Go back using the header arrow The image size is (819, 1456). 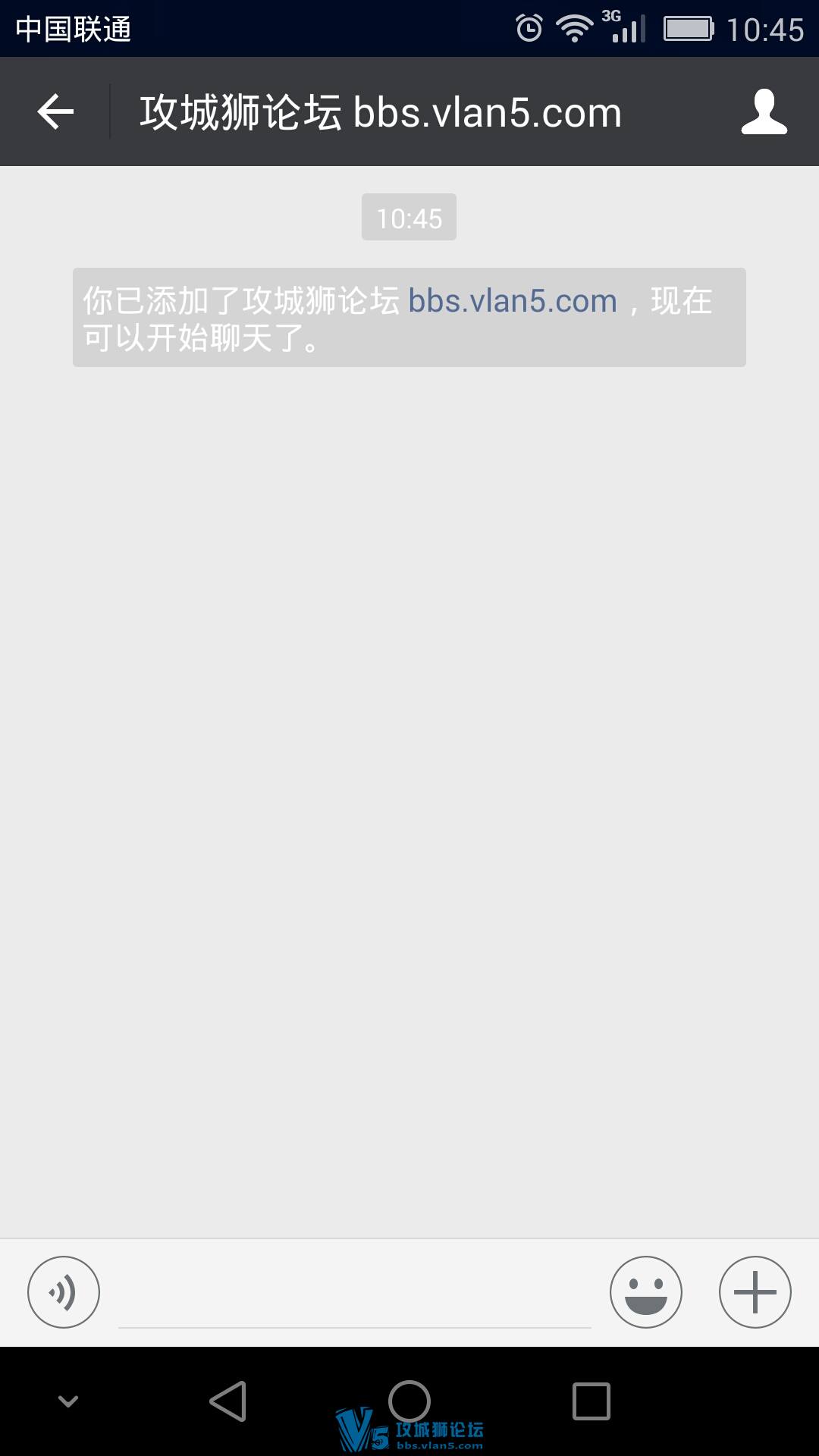pos(55,112)
